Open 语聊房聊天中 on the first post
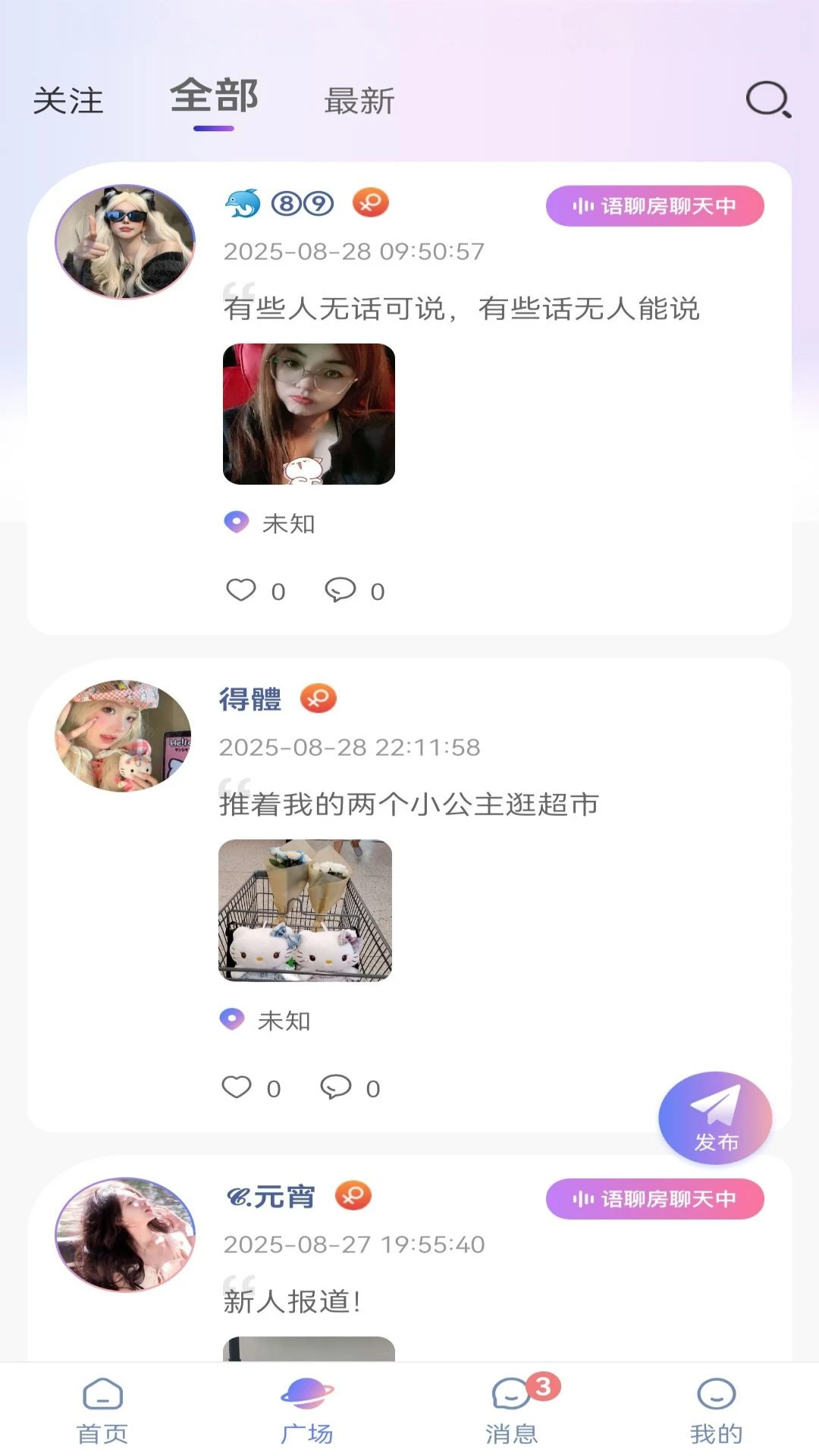 coord(654,204)
